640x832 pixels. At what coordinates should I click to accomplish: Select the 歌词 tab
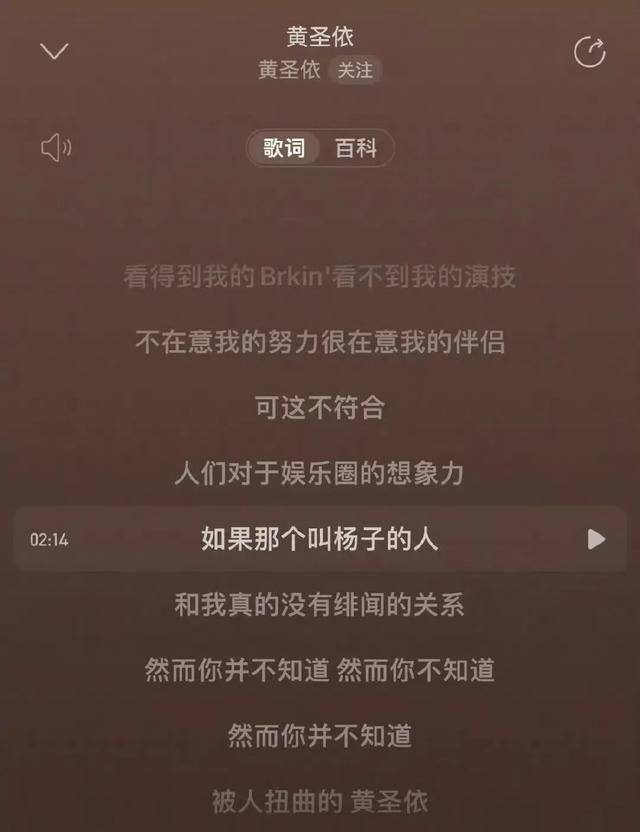(x=284, y=148)
